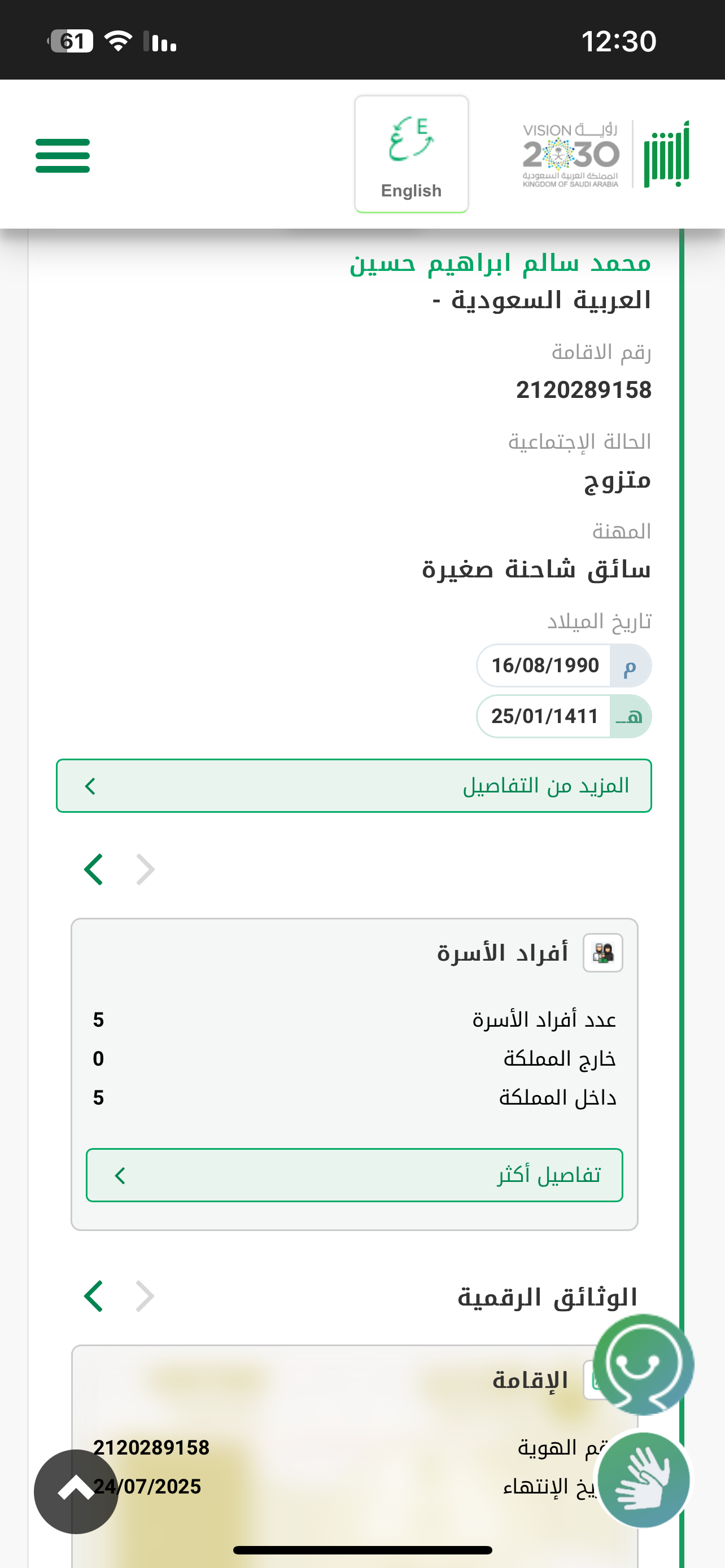
Task: Open the virtual assistant chat bubble
Action: [644, 1364]
